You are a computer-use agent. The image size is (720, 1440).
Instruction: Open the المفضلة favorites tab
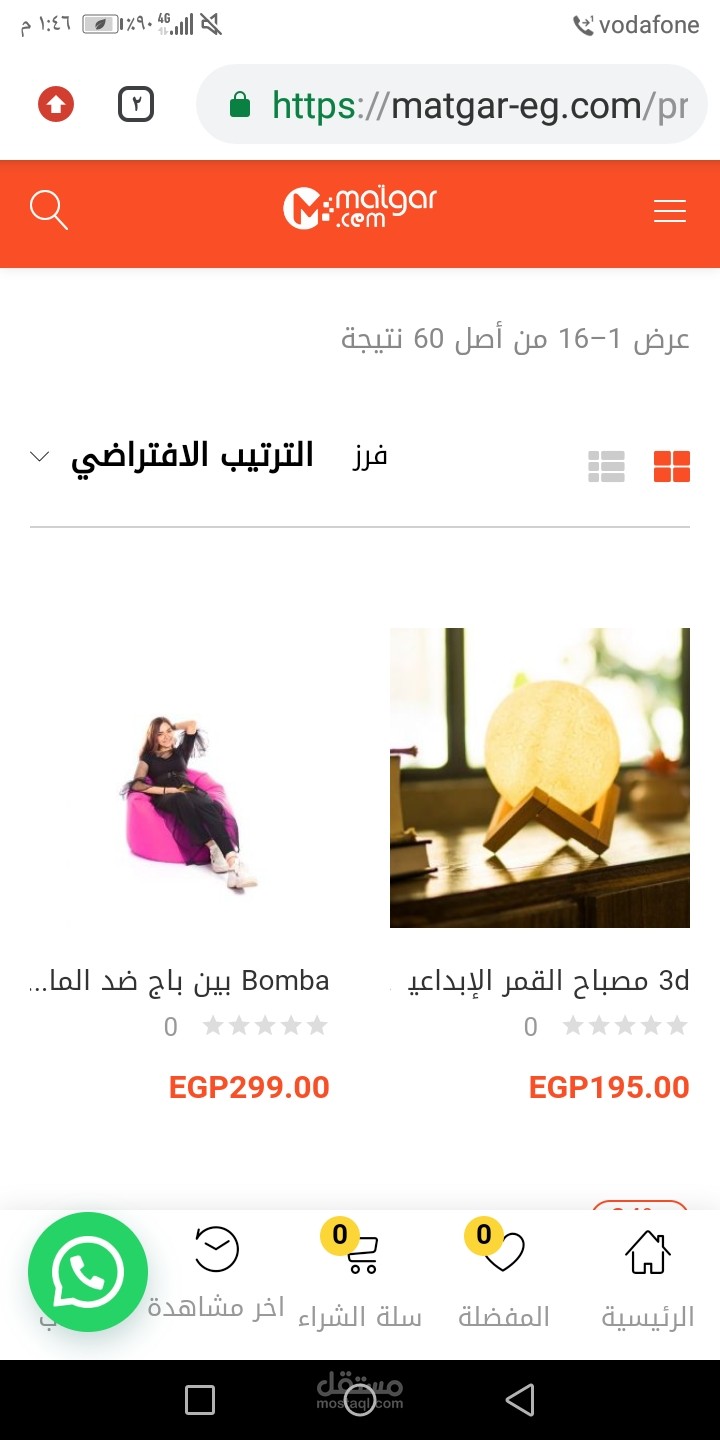(x=504, y=1281)
